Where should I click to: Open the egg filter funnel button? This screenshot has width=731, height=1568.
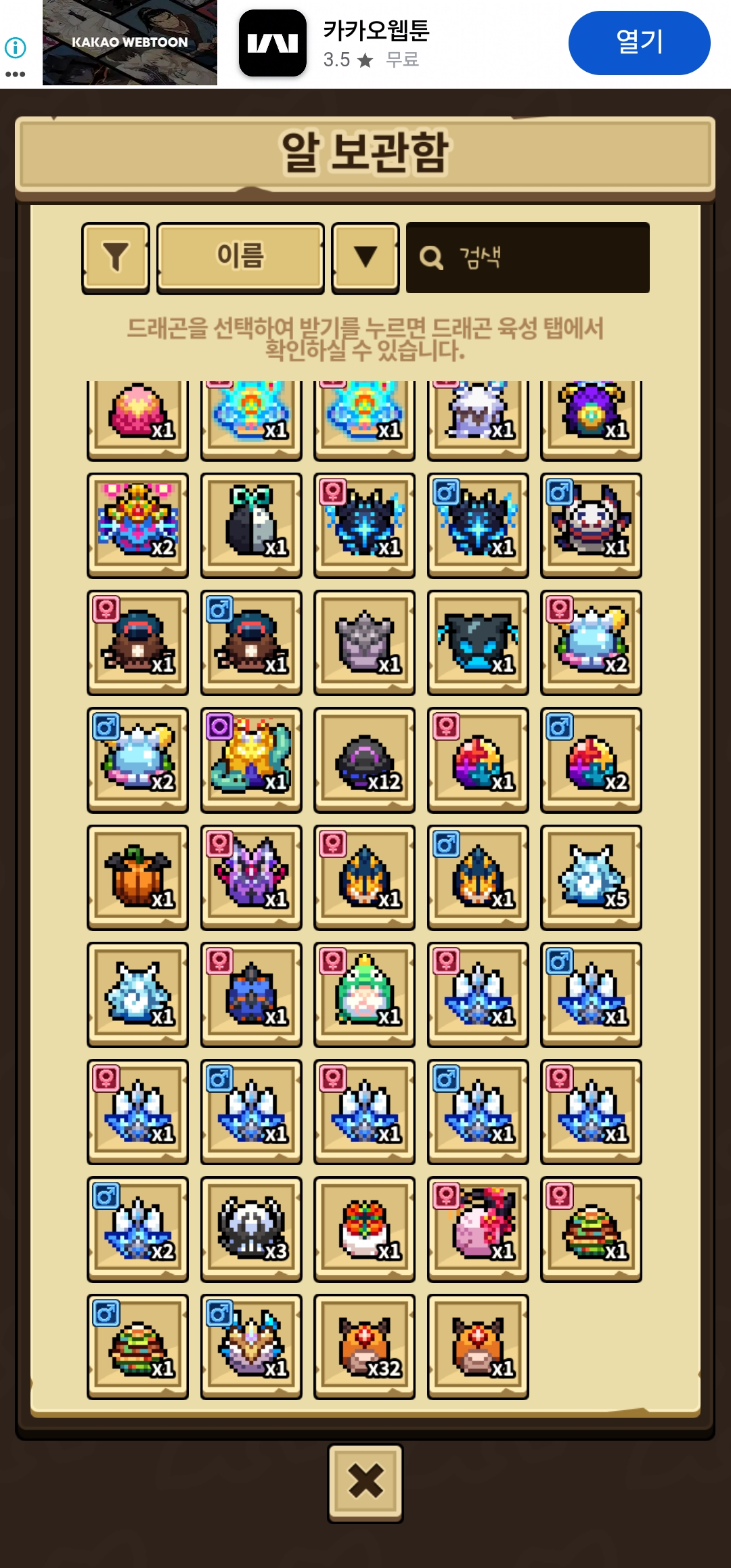pyautogui.click(x=116, y=258)
